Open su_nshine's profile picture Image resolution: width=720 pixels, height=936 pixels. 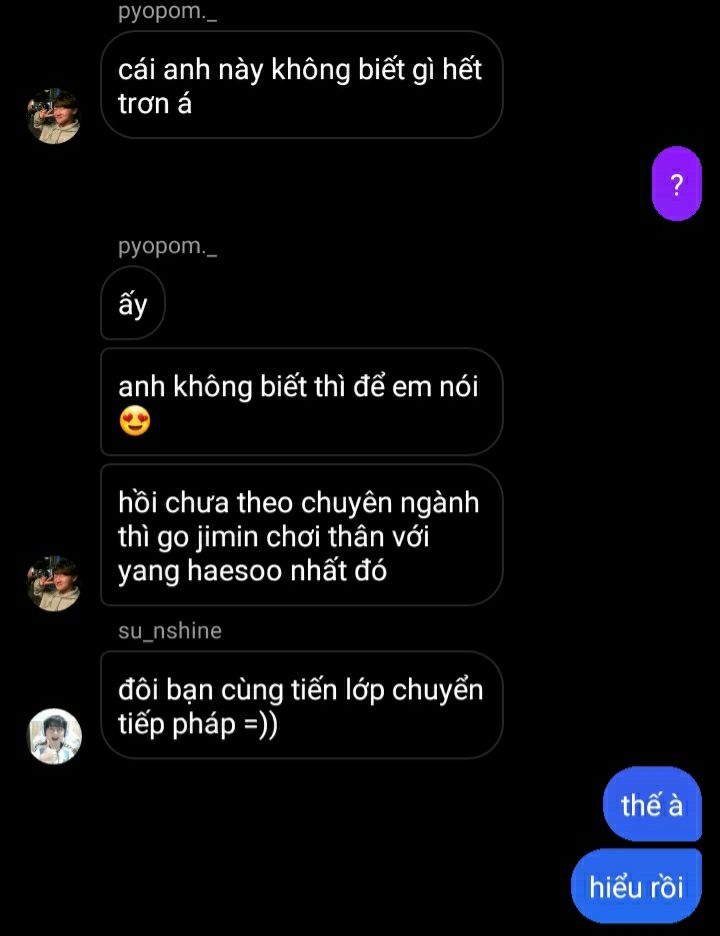click(x=53, y=736)
